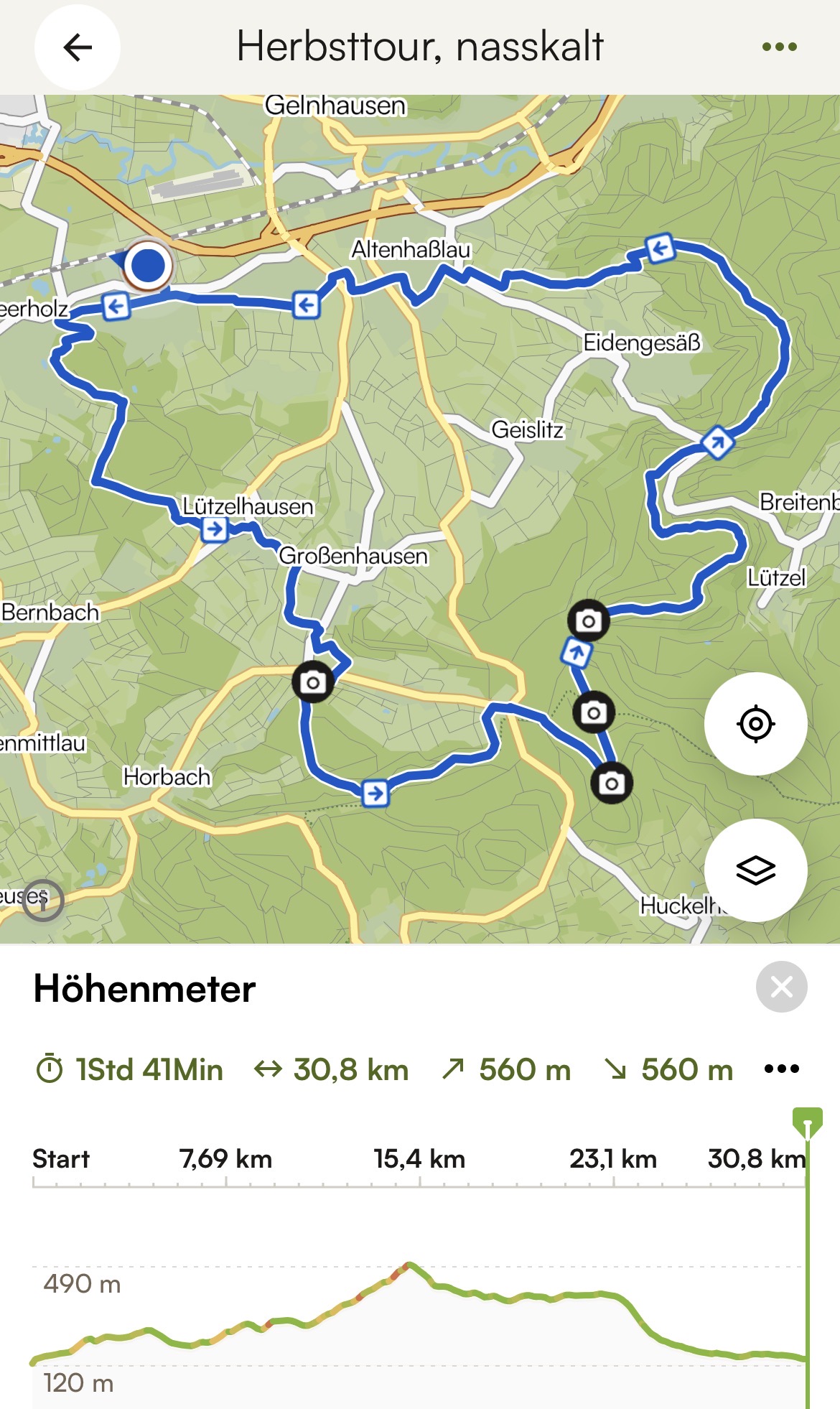Image resolution: width=840 pixels, height=1409 pixels.
Task: Show more stats beside 560 m descent
Action: point(782,1069)
